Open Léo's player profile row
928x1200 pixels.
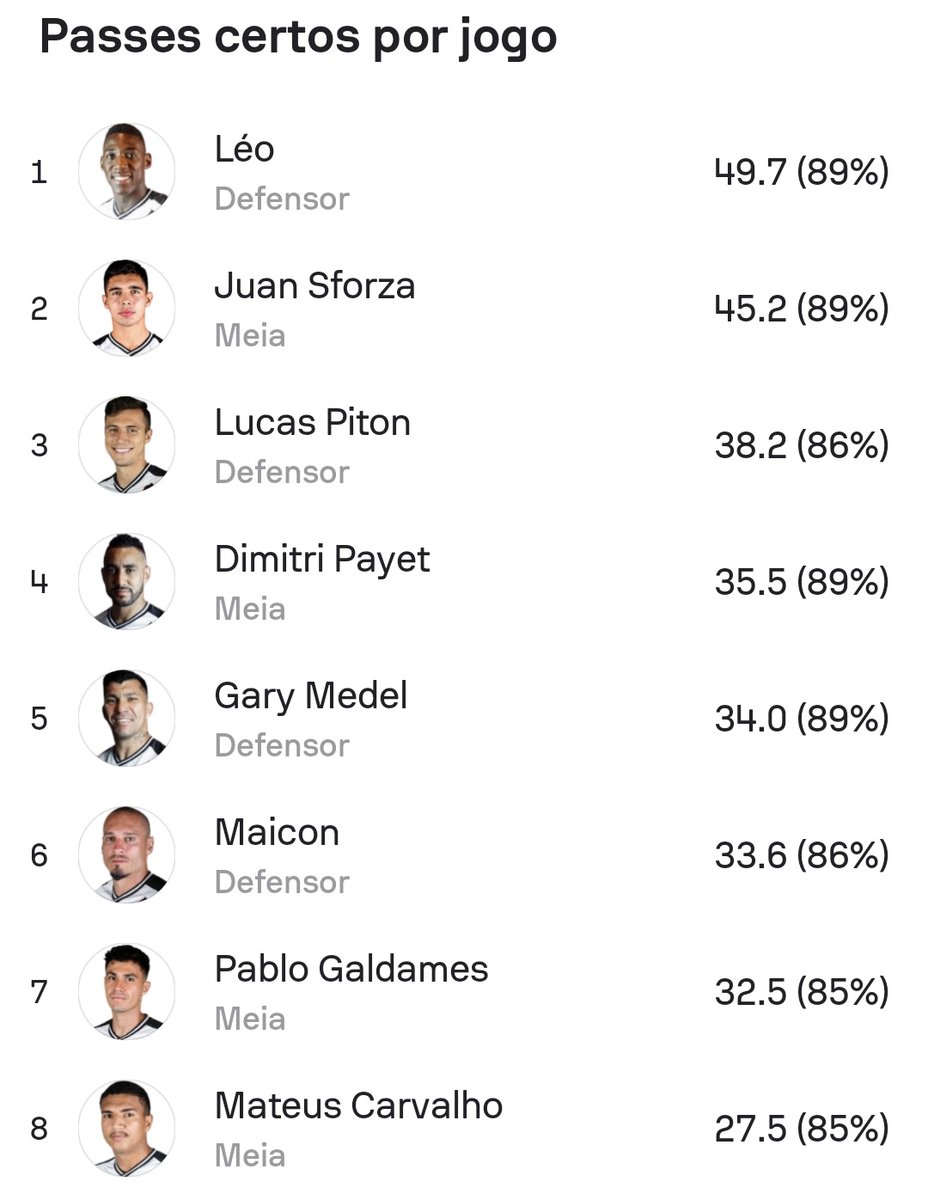(x=244, y=150)
